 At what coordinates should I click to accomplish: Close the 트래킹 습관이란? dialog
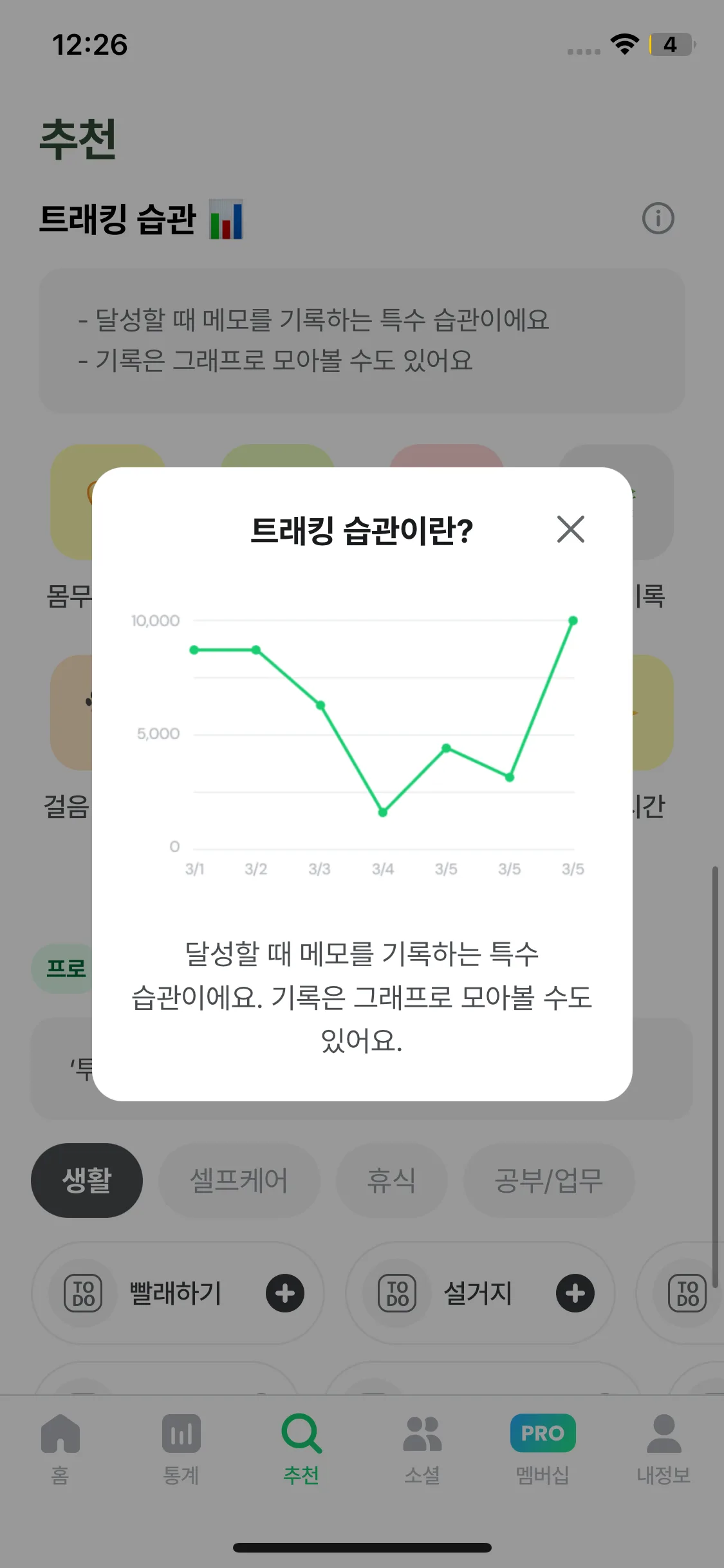click(x=570, y=529)
